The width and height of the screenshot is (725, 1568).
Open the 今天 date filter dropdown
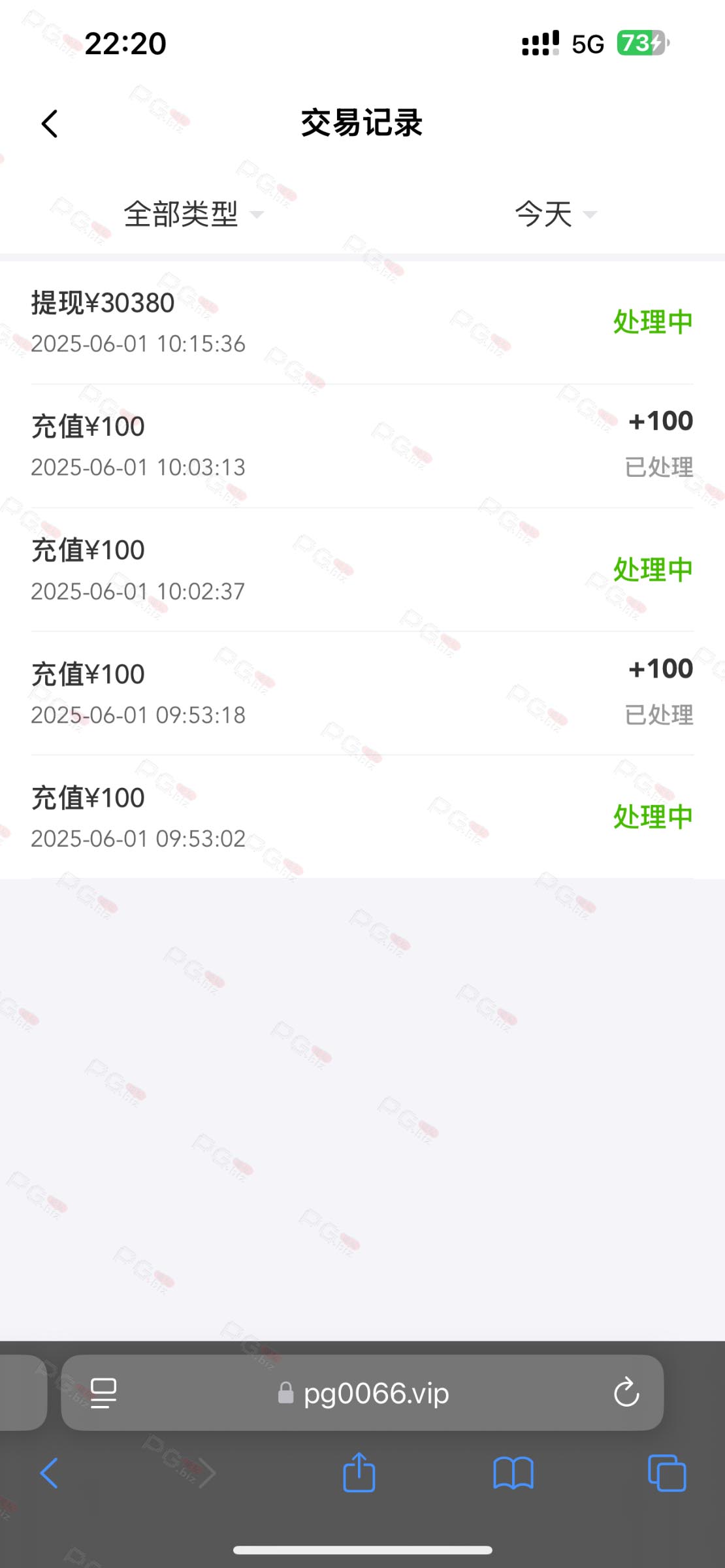[x=556, y=214]
